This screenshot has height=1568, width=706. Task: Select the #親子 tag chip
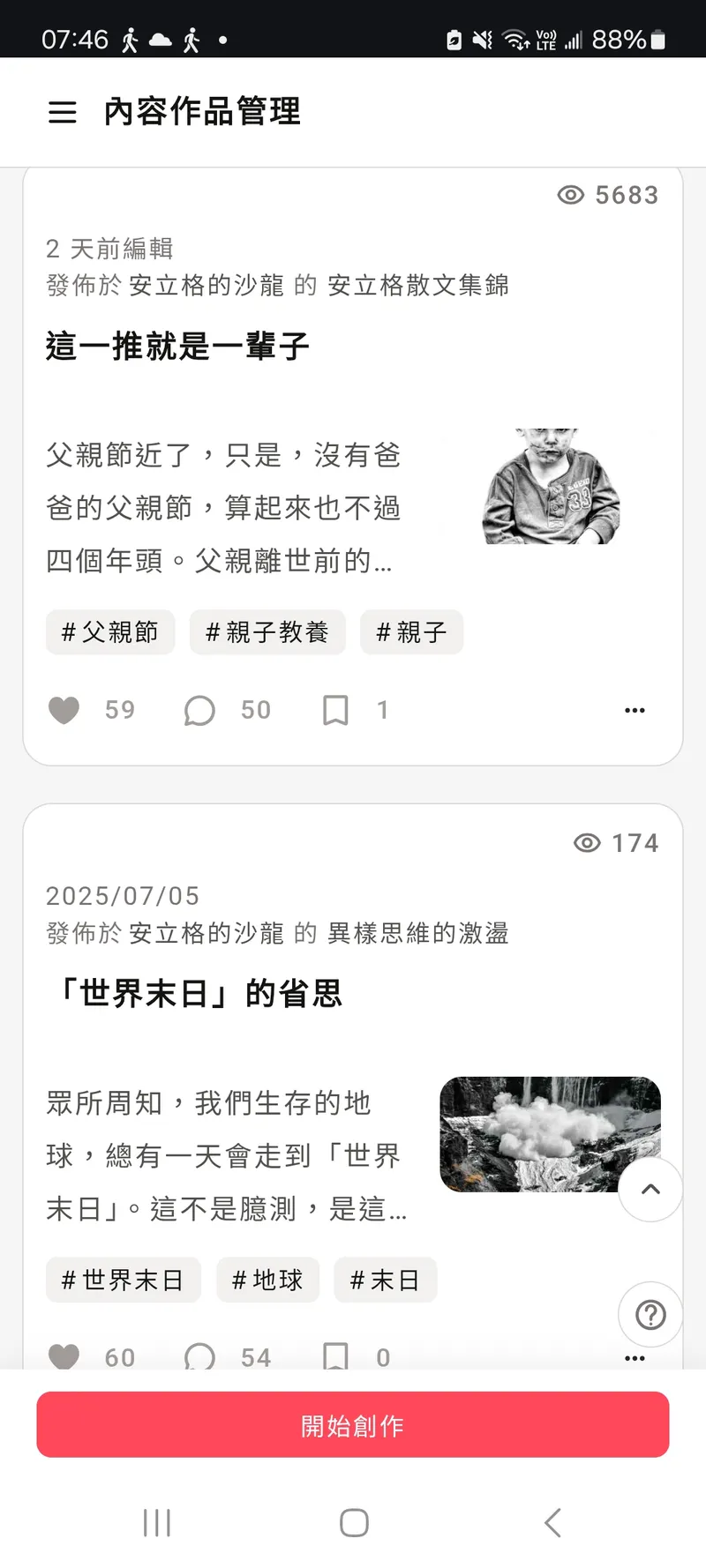[x=411, y=632]
